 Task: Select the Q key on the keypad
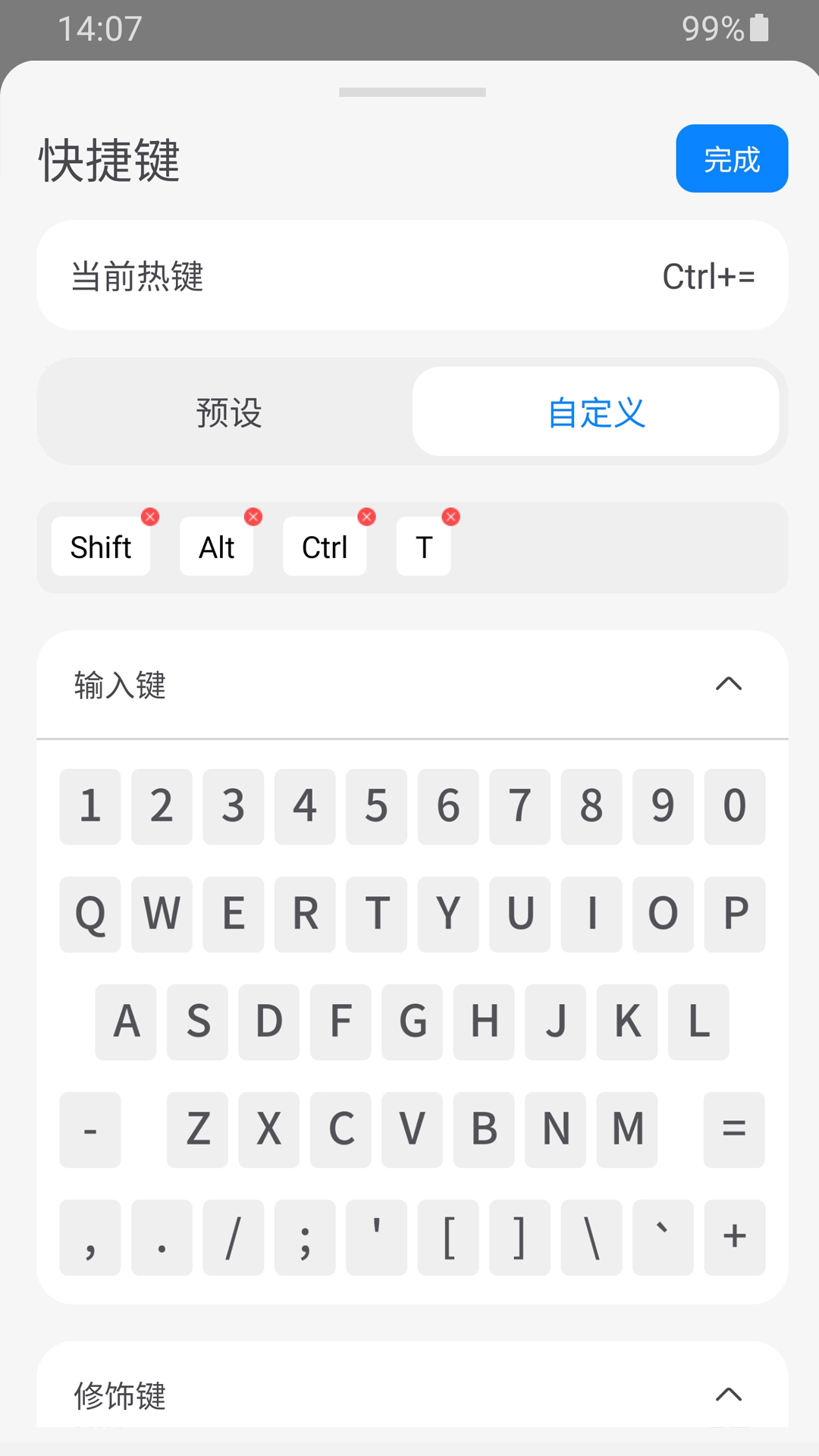click(89, 915)
